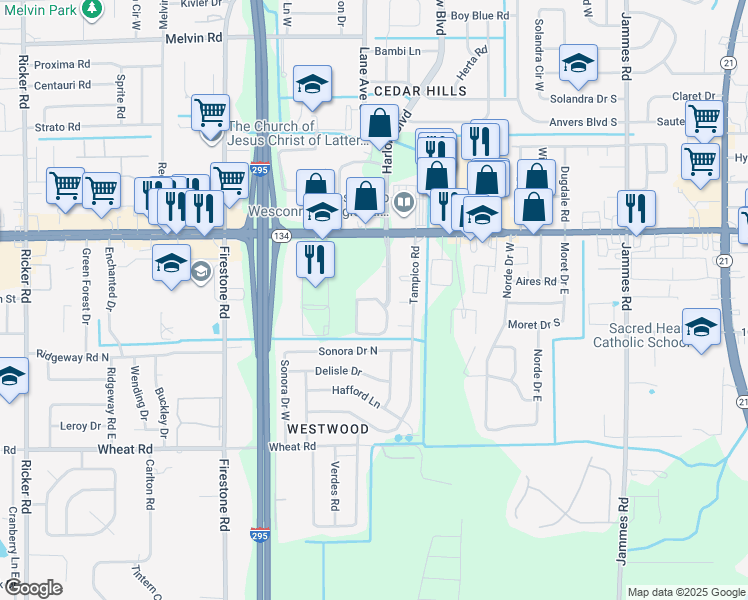Open the shopping cart marker near Strato Rd
The image size is (748, 600).
coord(210,111)
